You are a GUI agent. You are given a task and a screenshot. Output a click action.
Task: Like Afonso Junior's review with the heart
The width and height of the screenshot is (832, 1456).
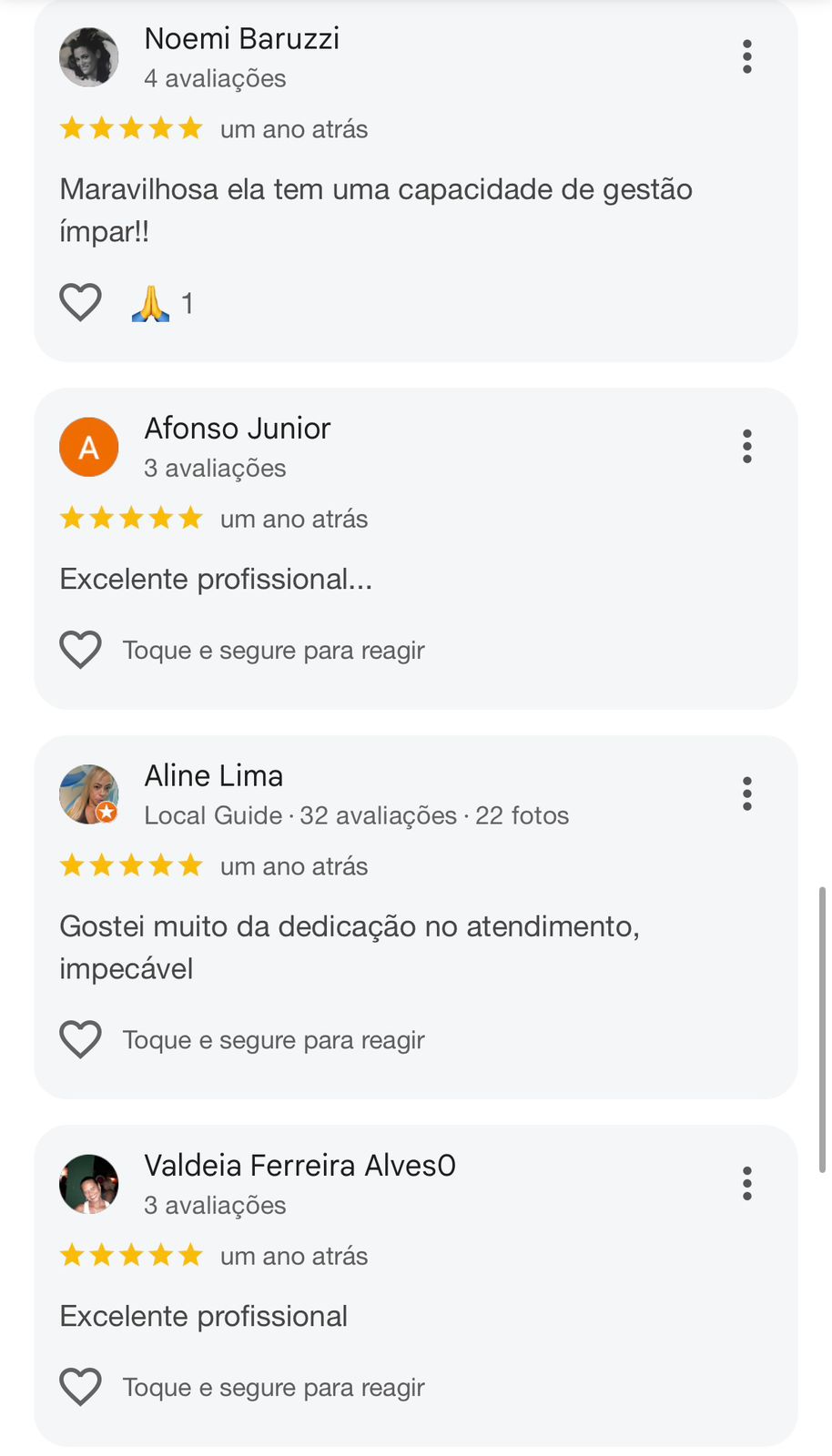point(80,650)
